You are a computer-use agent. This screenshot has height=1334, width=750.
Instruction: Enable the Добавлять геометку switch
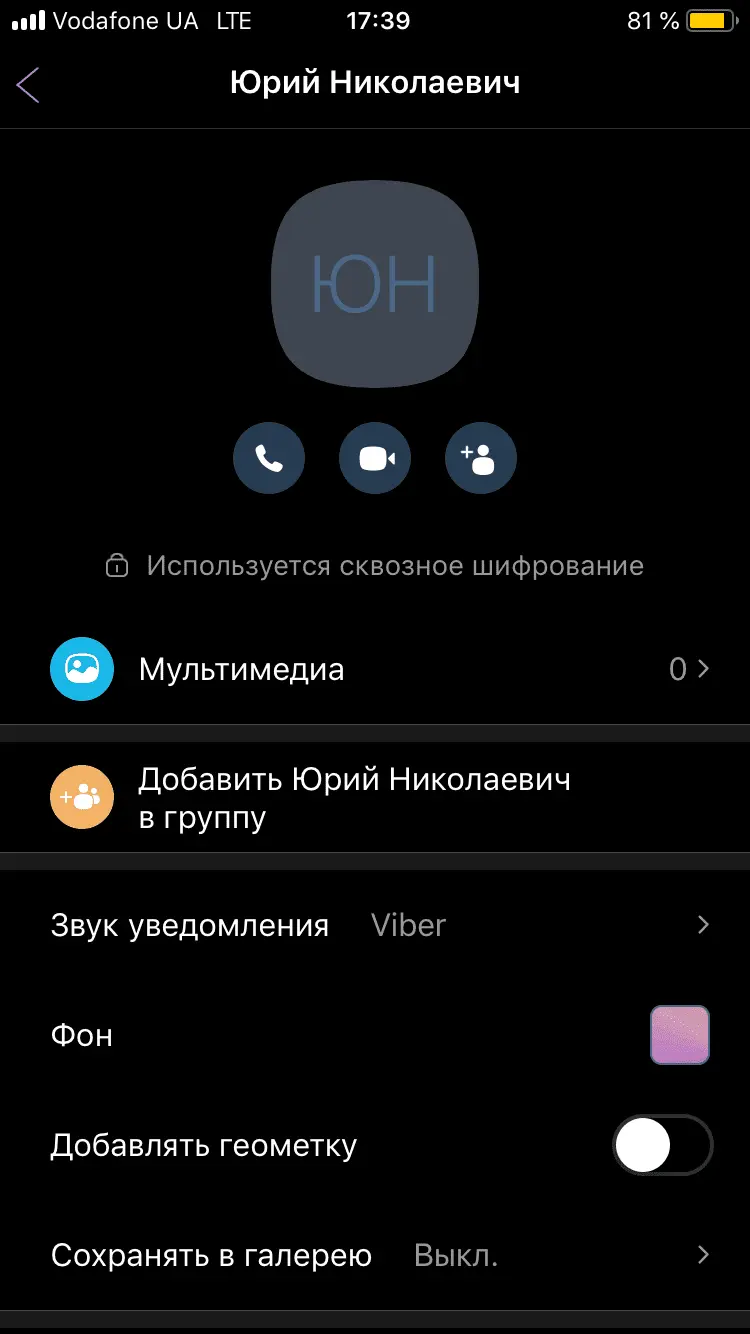[662, 1145]
